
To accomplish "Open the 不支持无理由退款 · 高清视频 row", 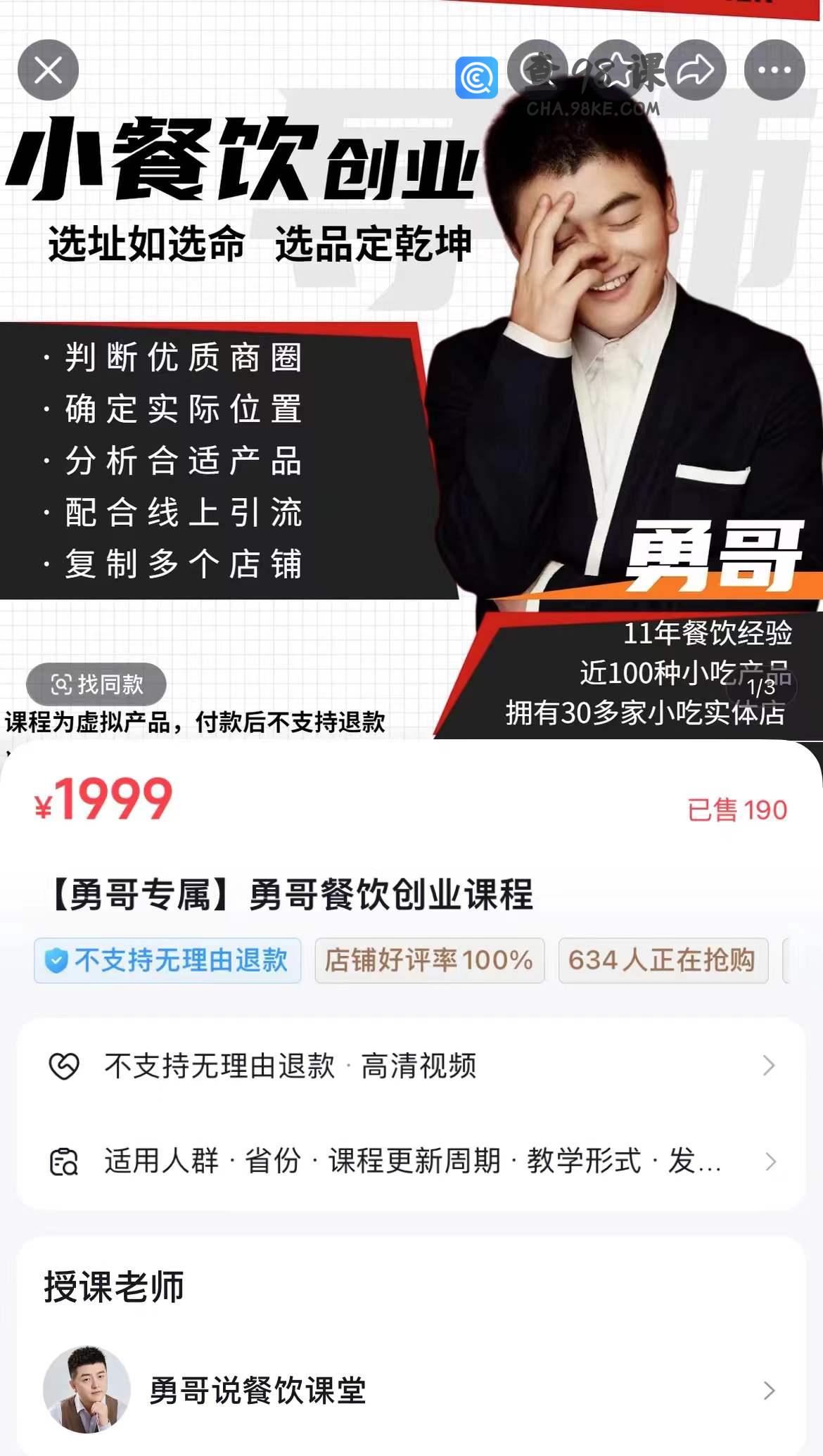I will [x=411, y=1066].
